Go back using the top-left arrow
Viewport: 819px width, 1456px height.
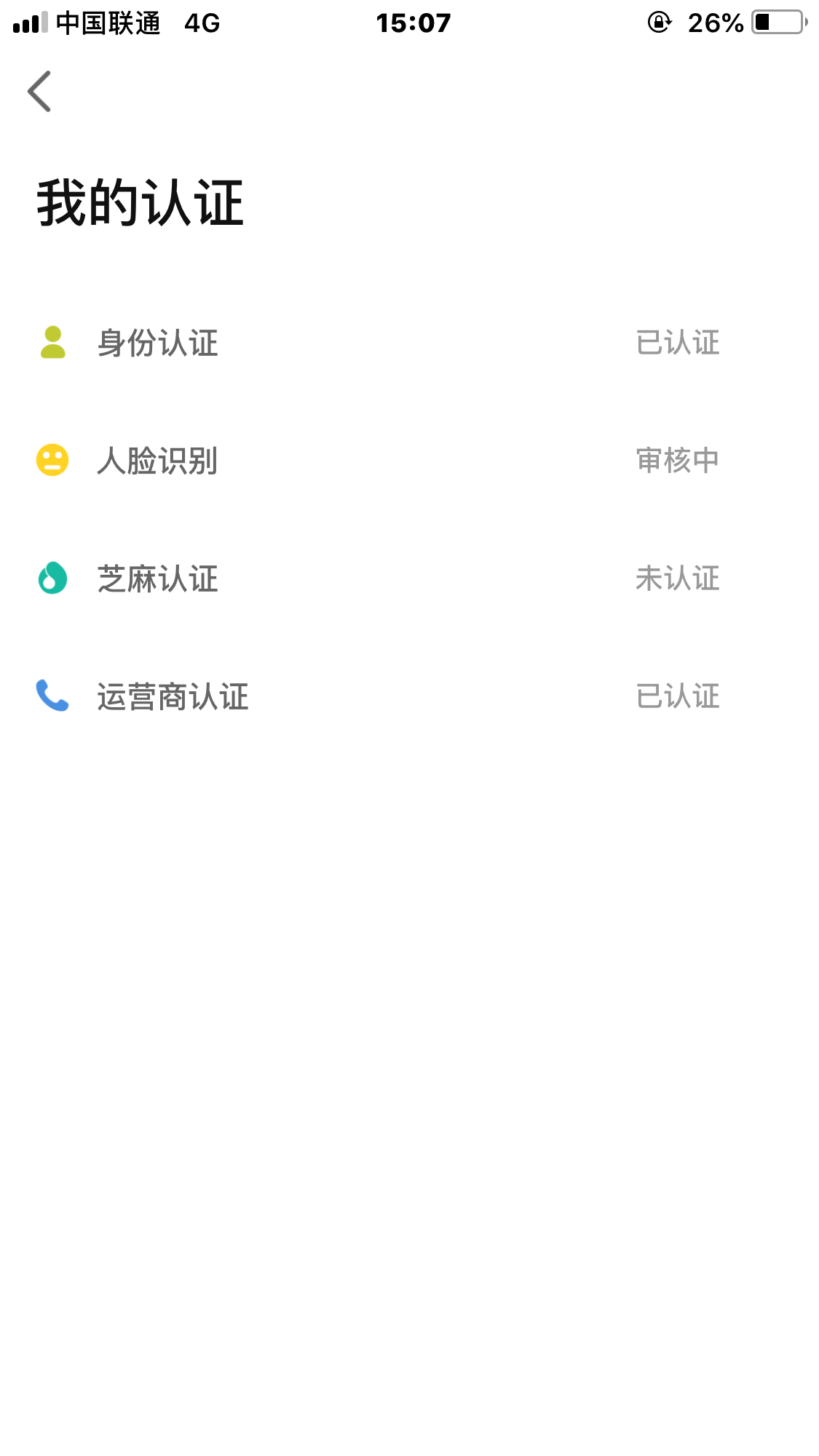(39, 92)
